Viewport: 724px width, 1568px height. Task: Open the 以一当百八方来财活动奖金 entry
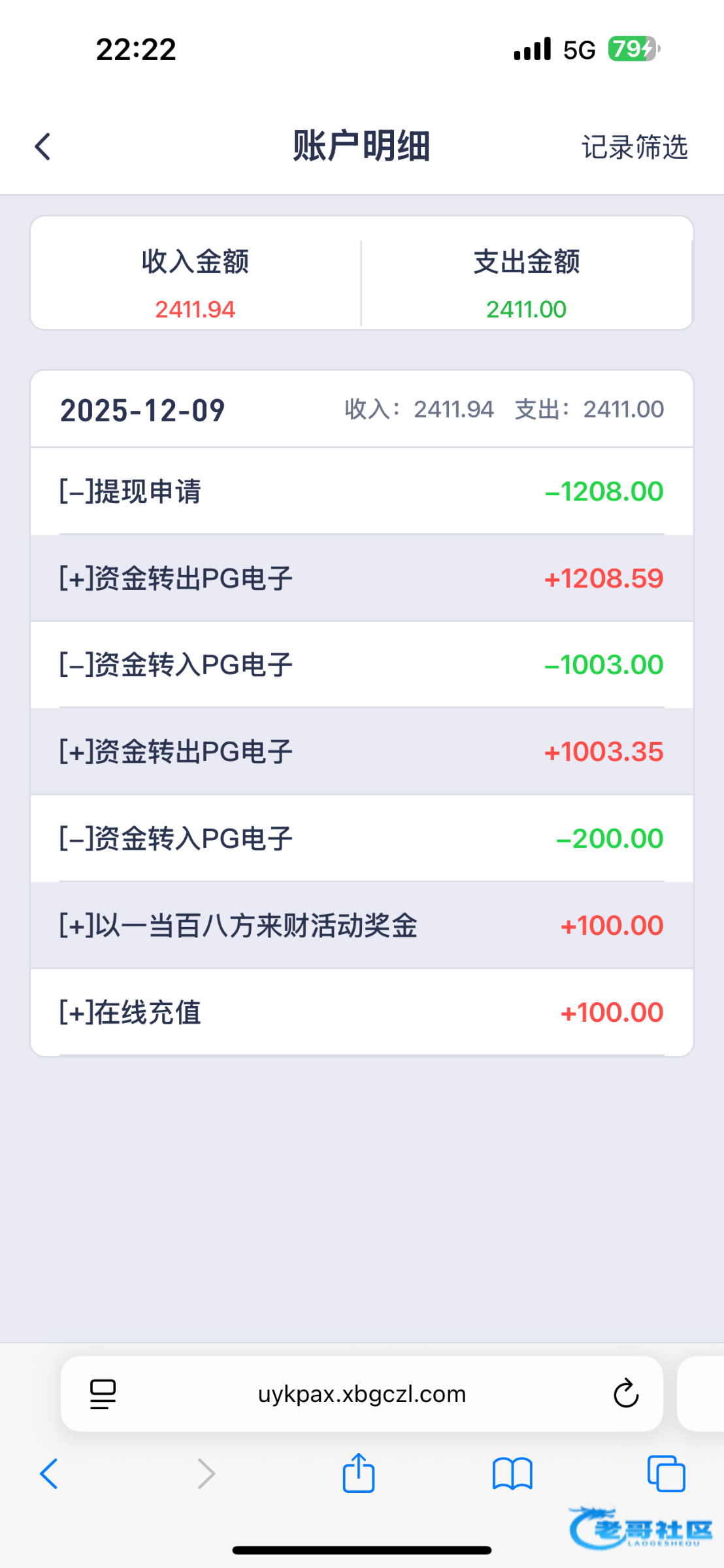pyautogui.click(x=361, y=925)
